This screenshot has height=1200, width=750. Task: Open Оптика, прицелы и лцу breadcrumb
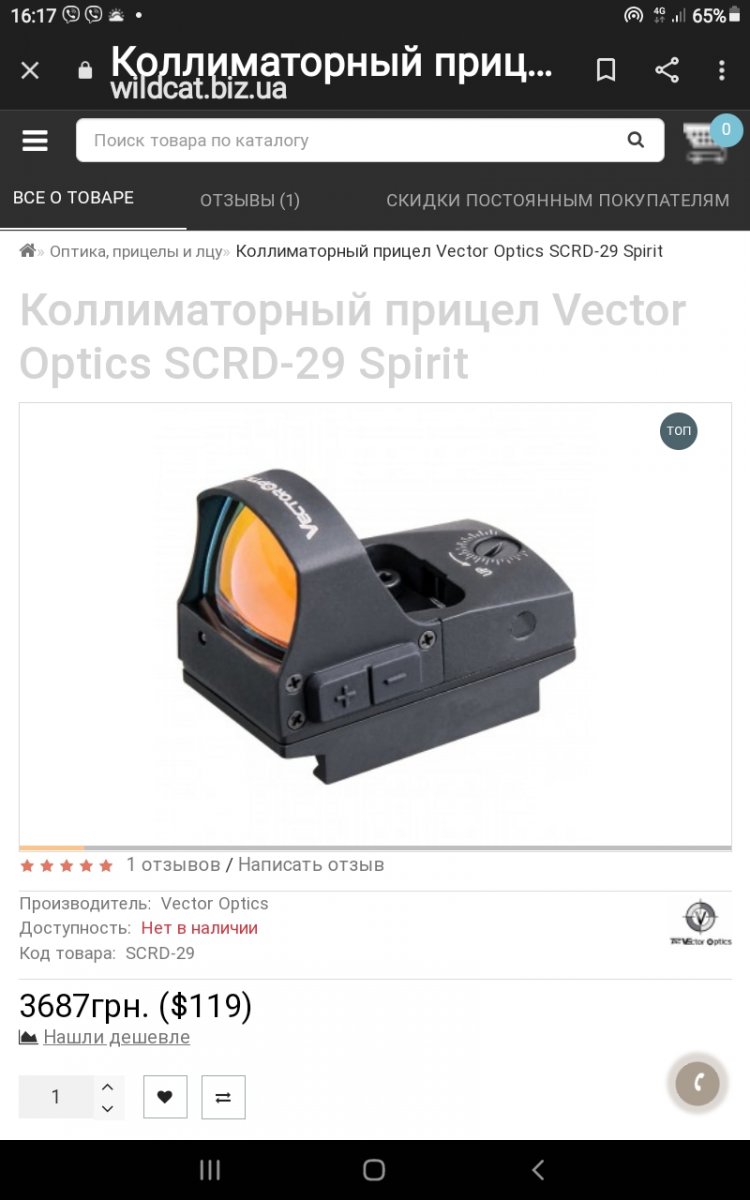click(136, 251)
